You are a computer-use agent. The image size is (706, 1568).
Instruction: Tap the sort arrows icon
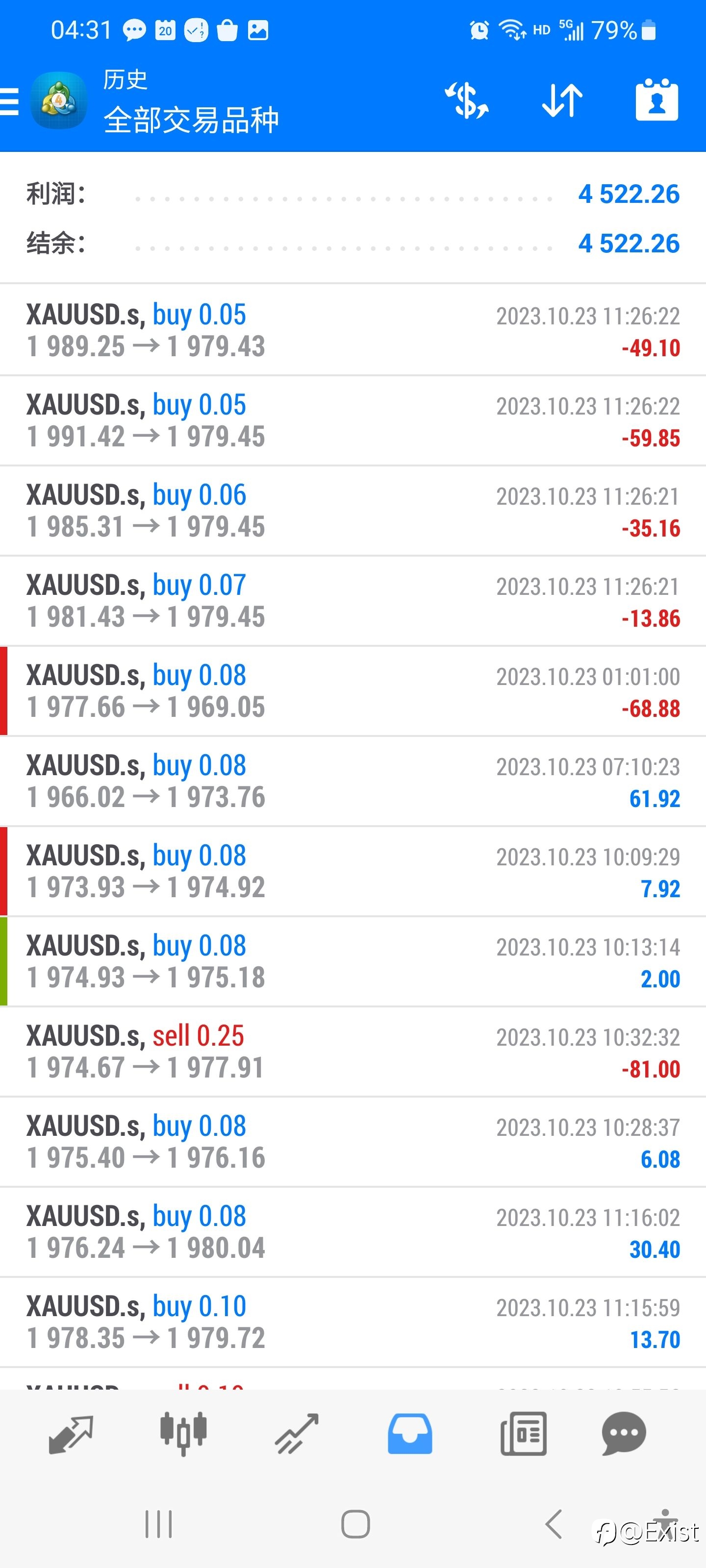[562, 100]
